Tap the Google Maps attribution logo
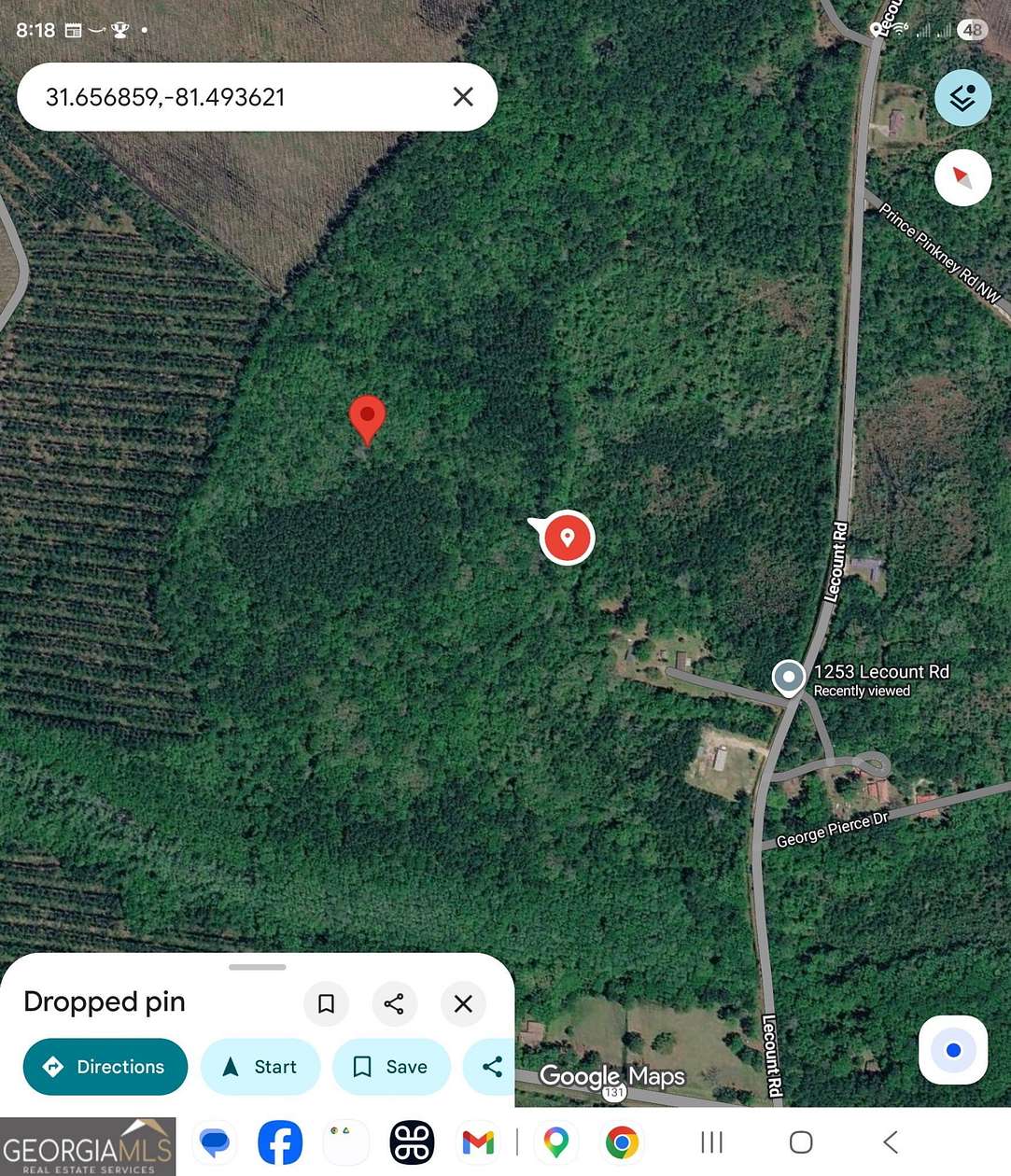Image resolution: width=1011 pixels, height=1176 pixels. 611,1078
